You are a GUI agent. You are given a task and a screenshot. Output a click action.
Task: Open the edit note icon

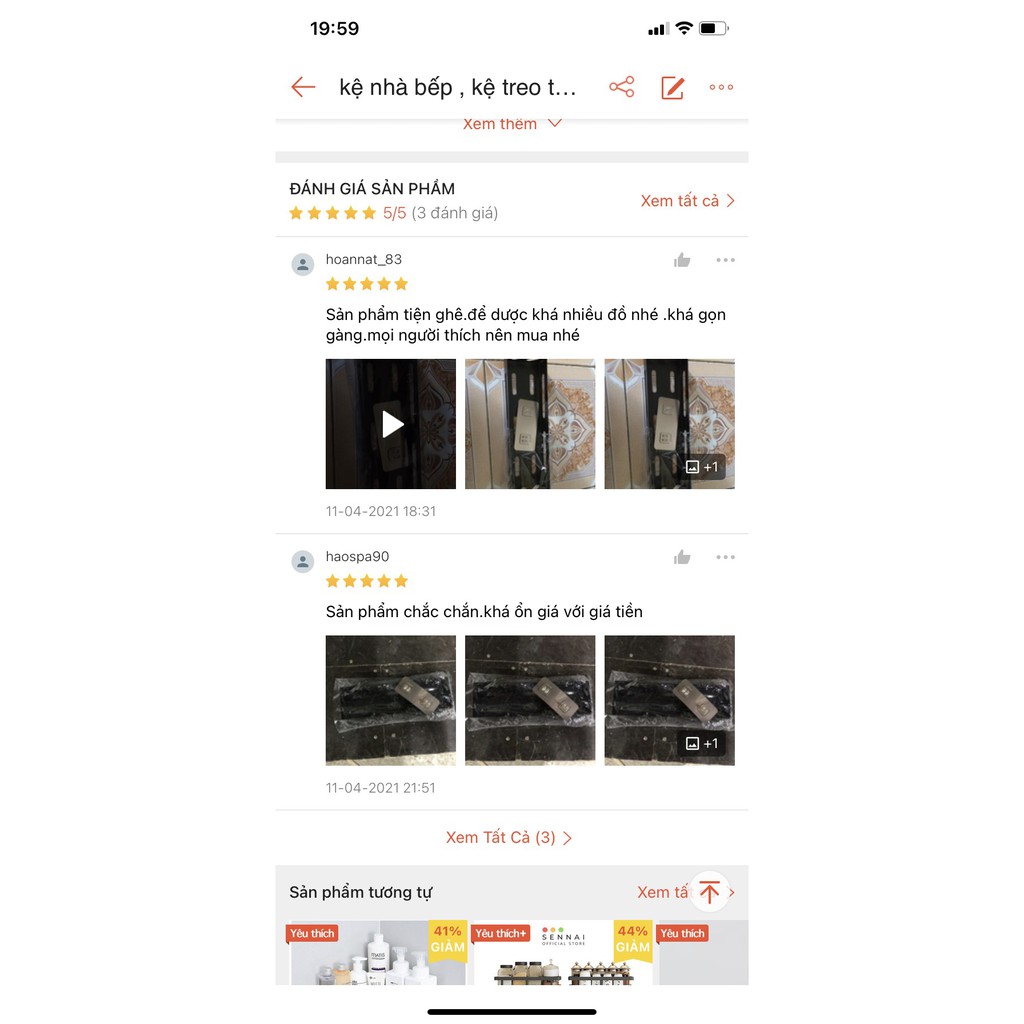[673, 88]
